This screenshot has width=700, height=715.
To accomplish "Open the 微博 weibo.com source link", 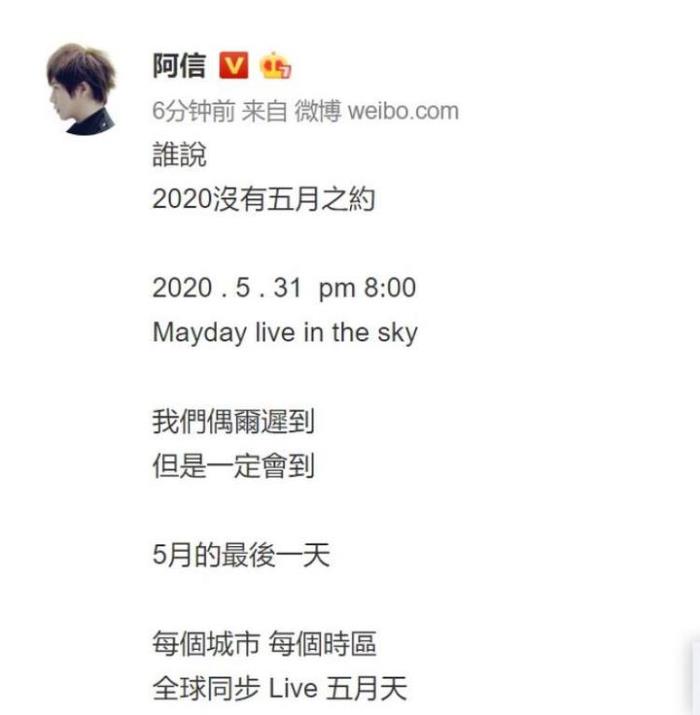I will pos(376,110).
